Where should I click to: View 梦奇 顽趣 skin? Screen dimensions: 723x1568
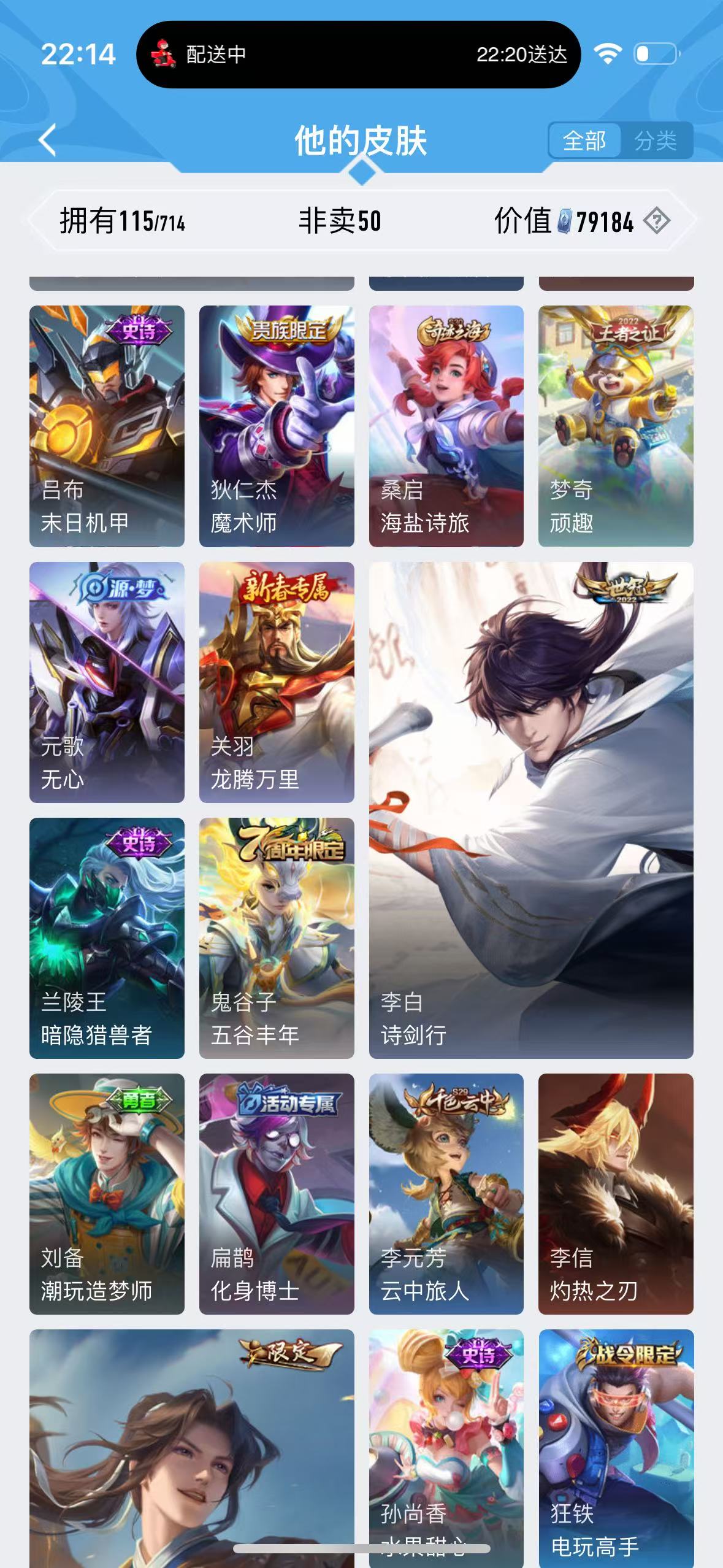coord(616,426)
